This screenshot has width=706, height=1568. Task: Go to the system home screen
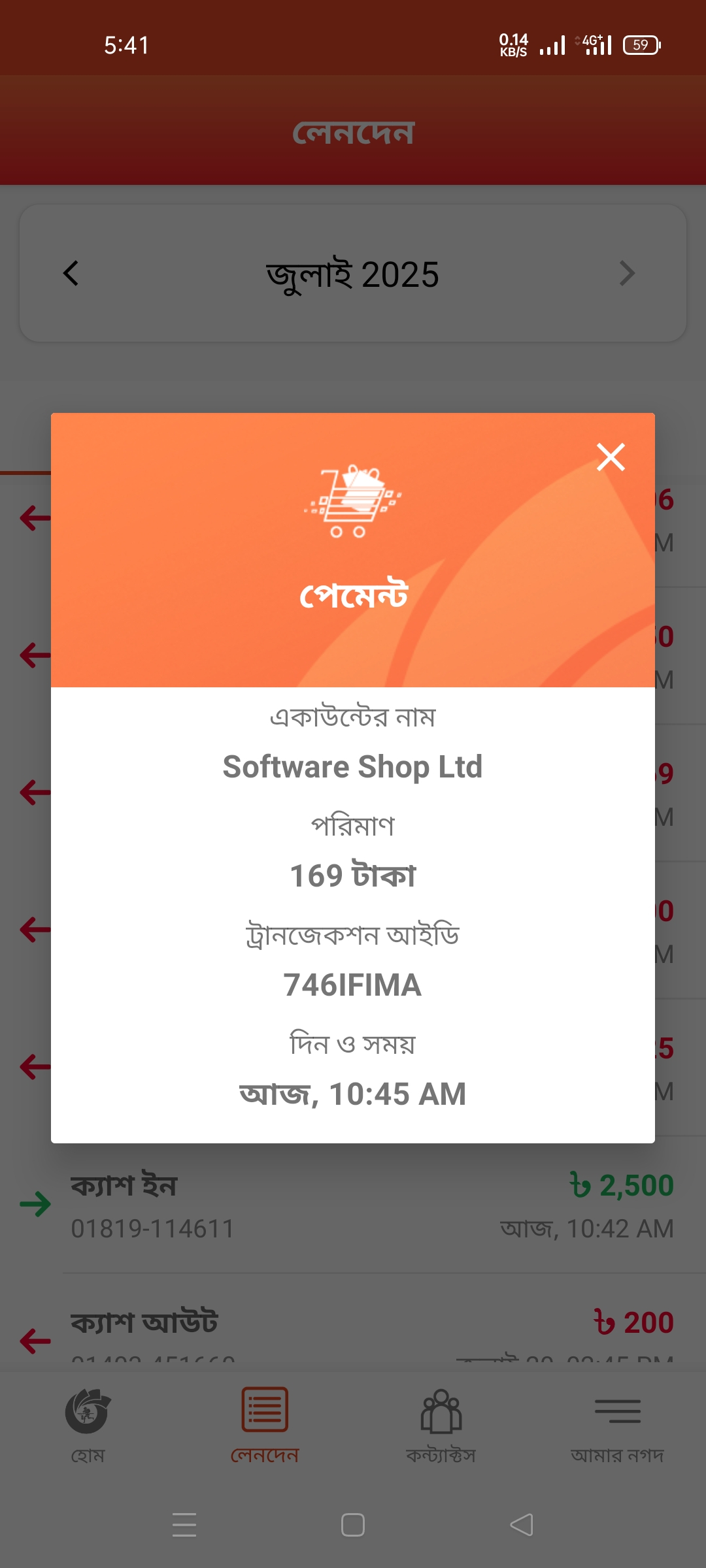pyautogui.click(x=353, y=1525)
